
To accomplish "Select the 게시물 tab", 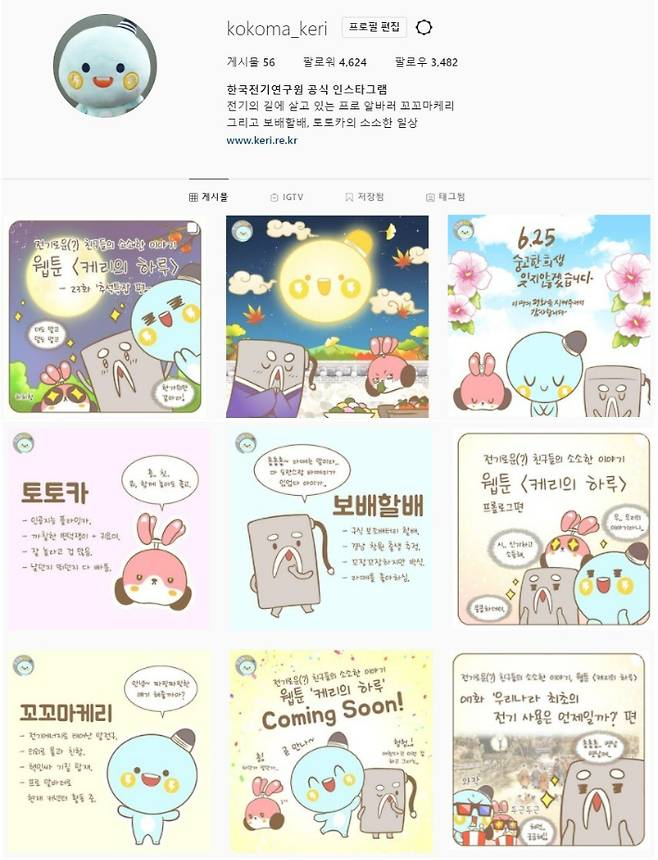I will coord(209,197).
